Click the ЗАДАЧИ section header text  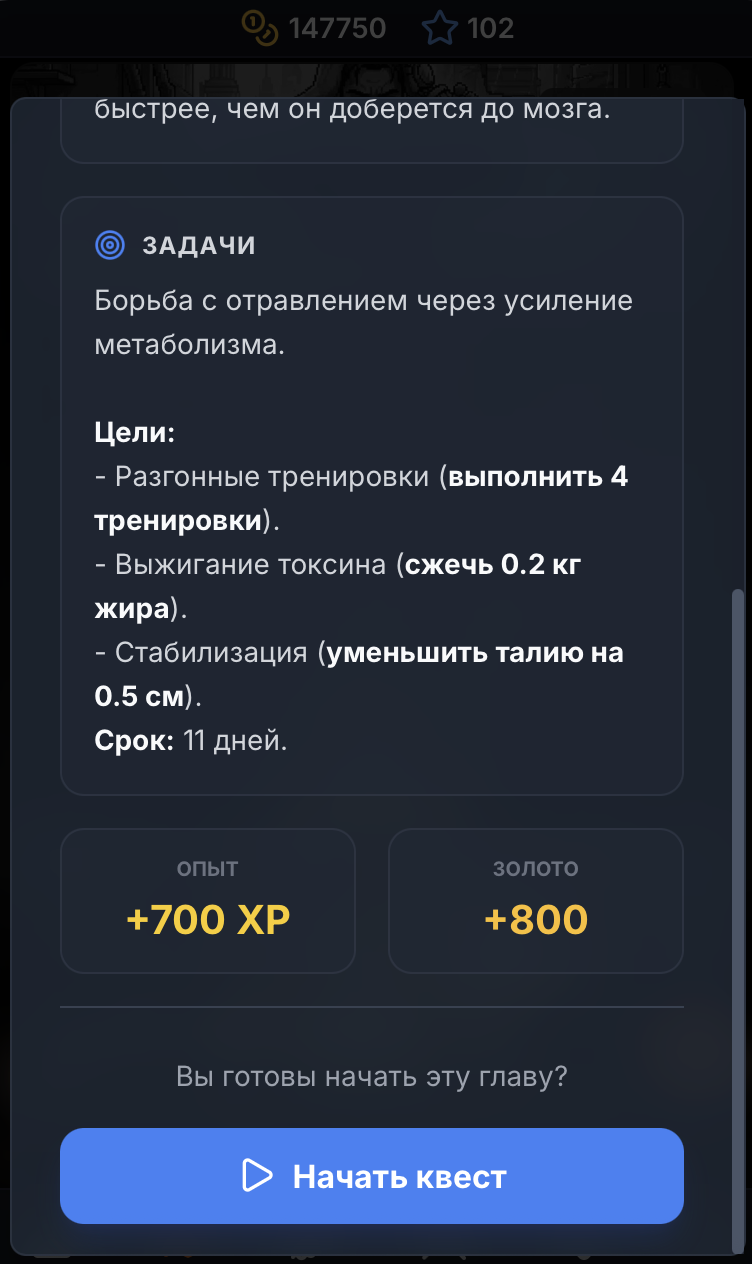199,245
